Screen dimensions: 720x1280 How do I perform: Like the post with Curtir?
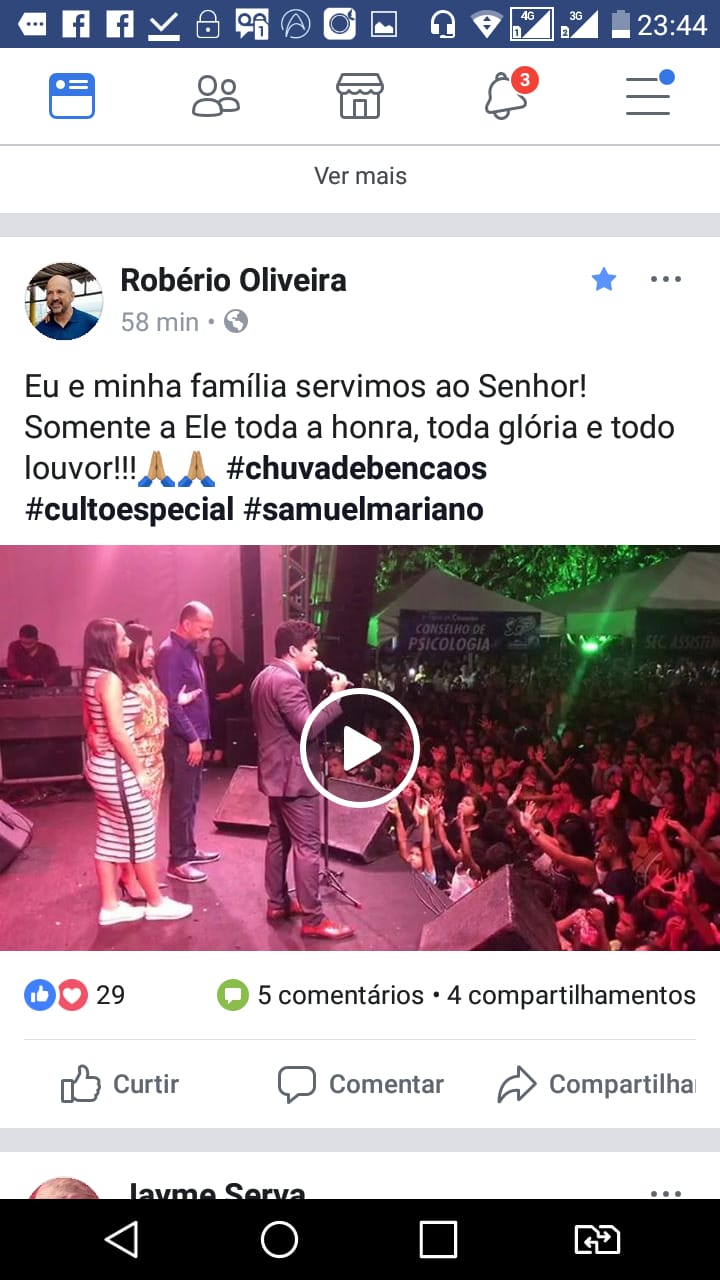point(120,1084)
